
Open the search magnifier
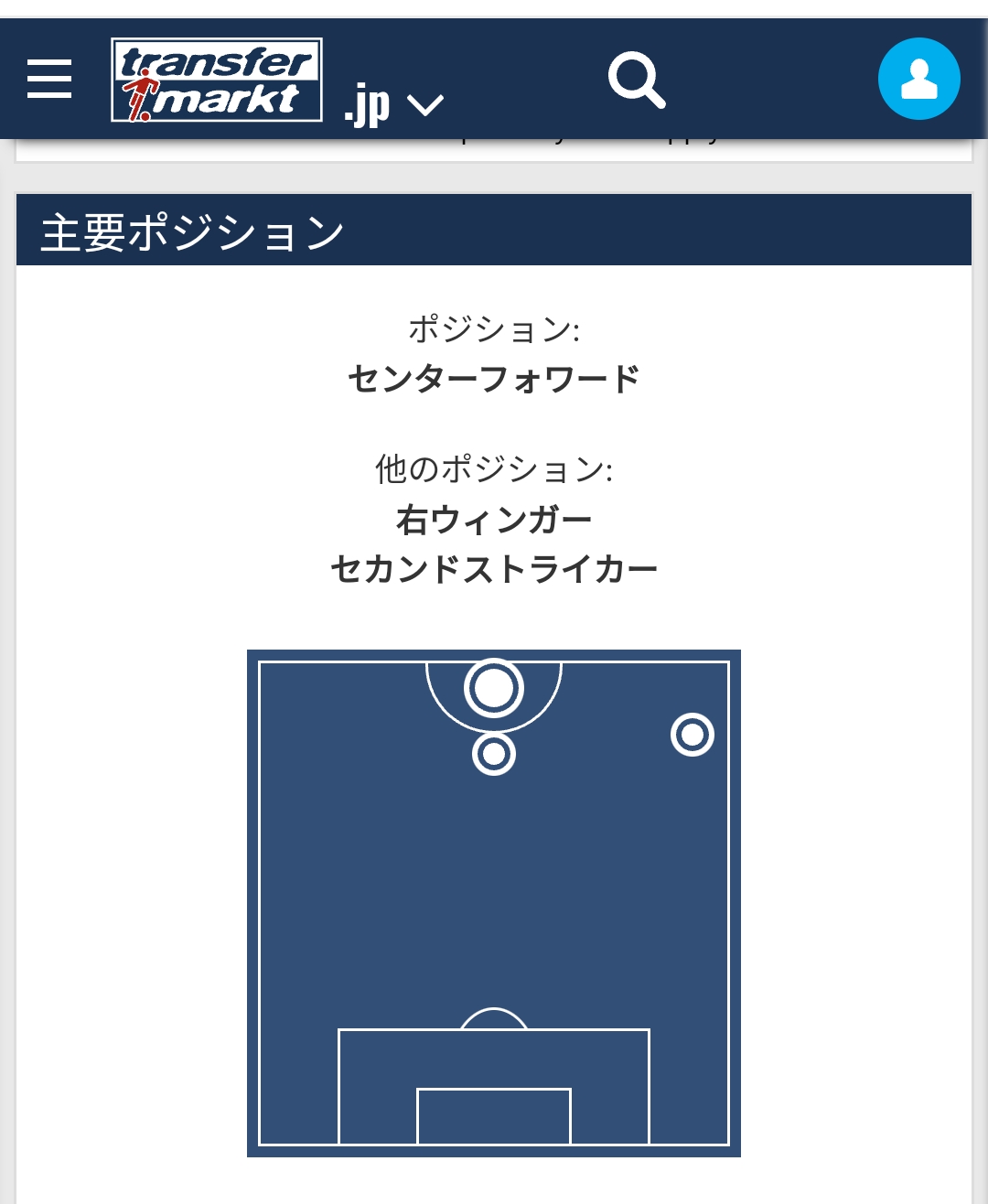coord(637,81)
